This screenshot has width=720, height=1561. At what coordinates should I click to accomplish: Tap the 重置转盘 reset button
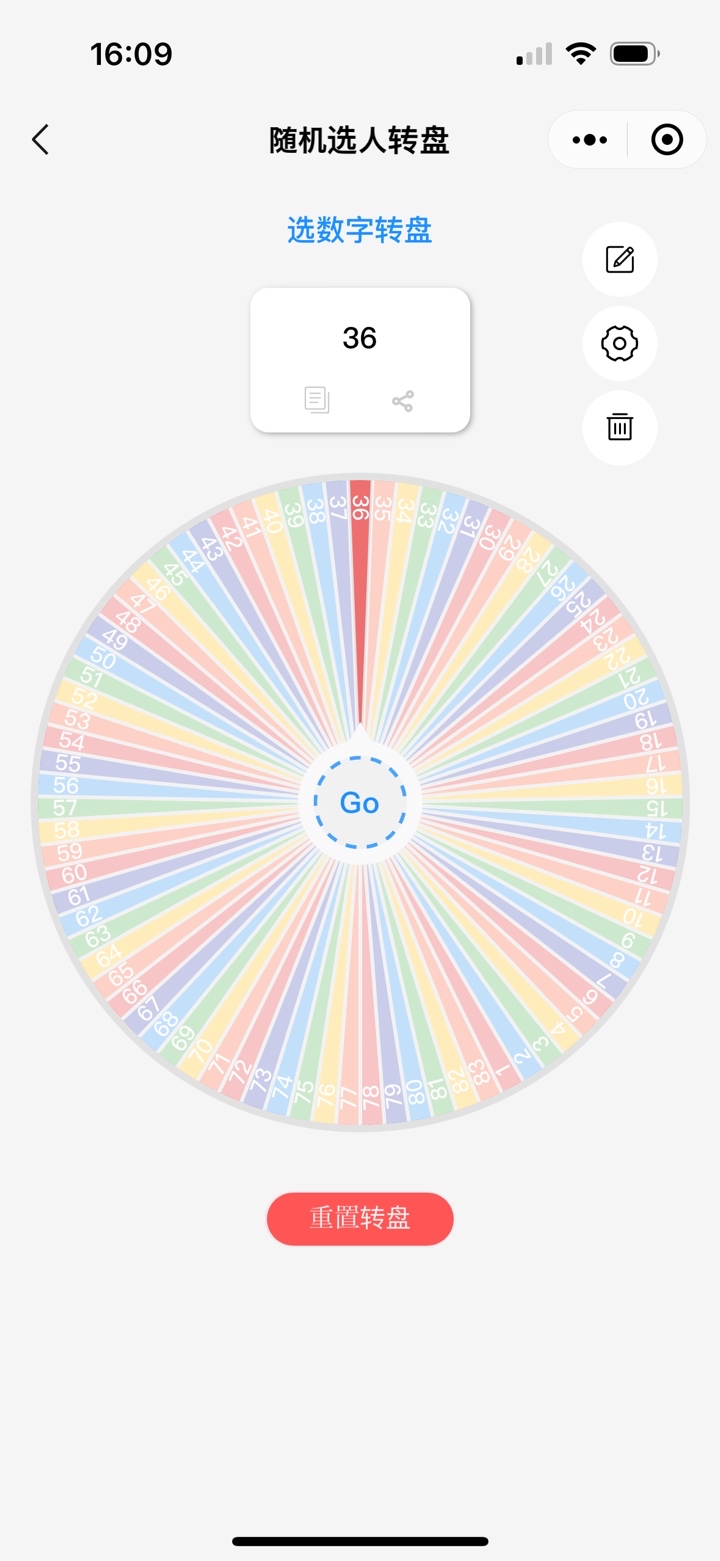(x=360, y=1219)
